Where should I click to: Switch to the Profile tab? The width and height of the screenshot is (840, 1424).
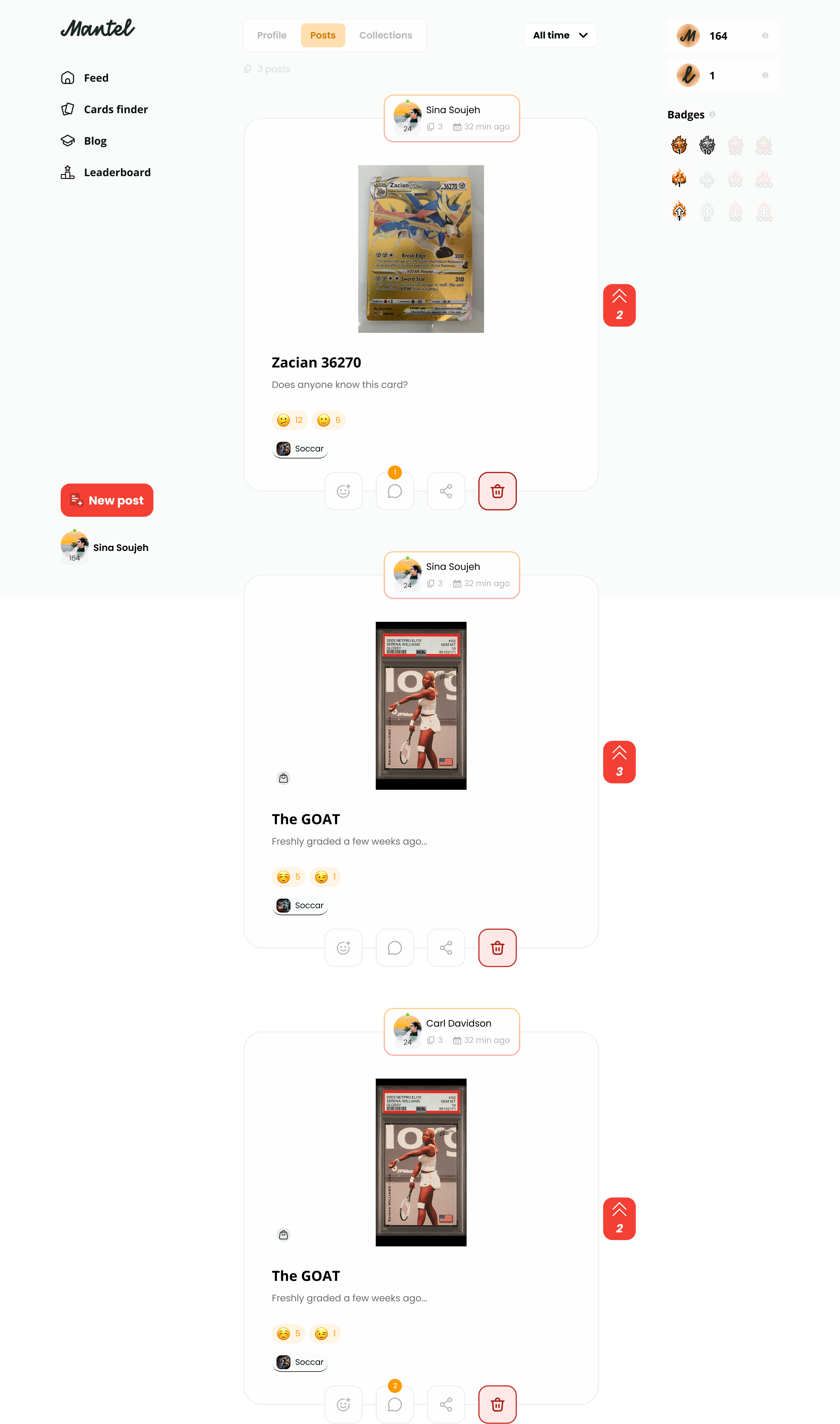coord(272,35)
